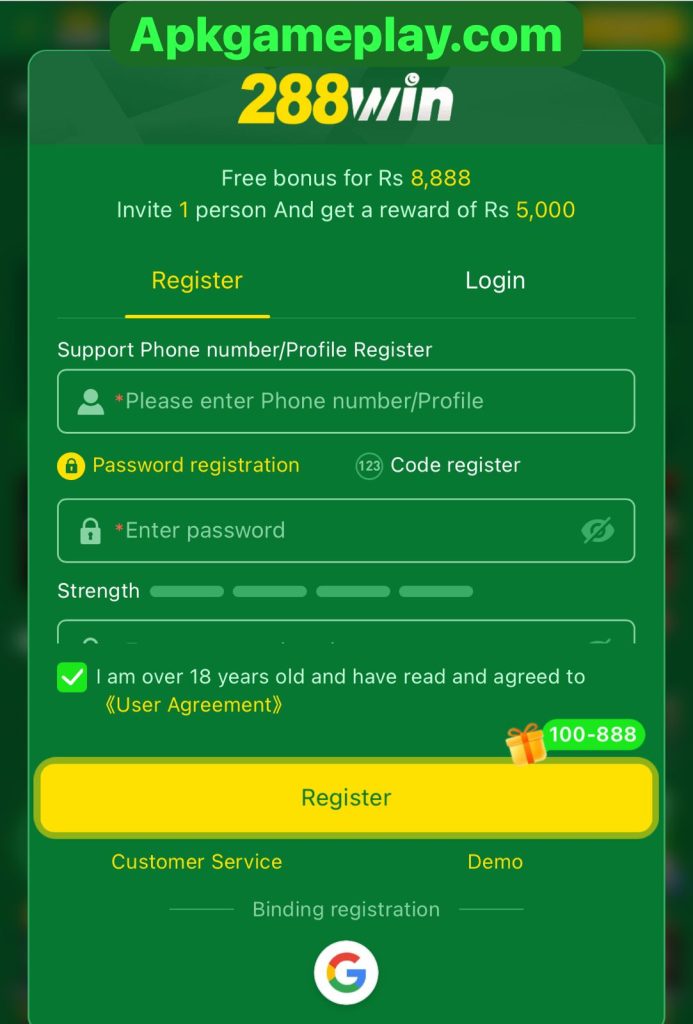
Task: Open the Demo mode
Action: point(495,861)
